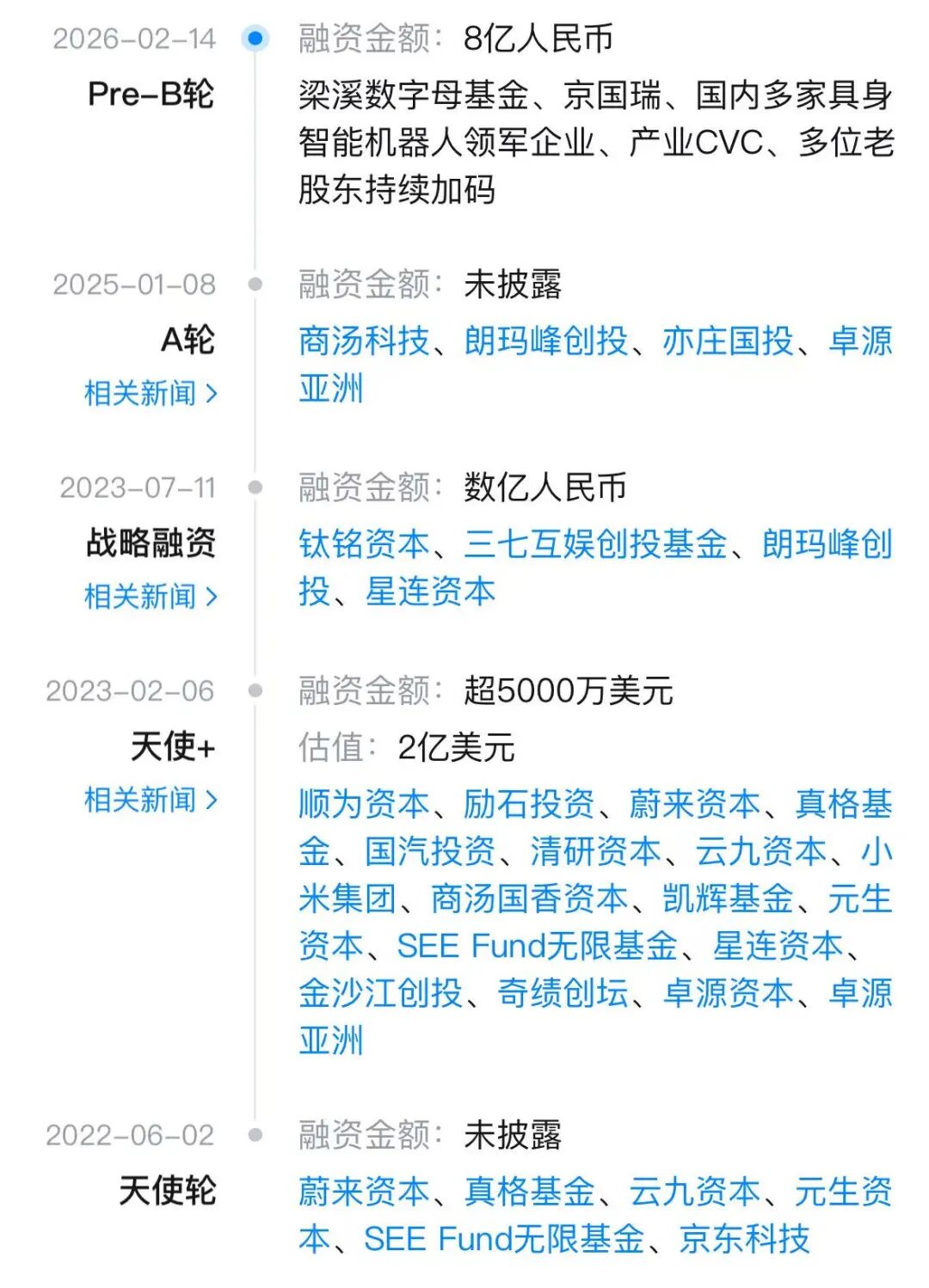
Task: Open investor 商汤科技 in A轮
Action: (364, 341)
